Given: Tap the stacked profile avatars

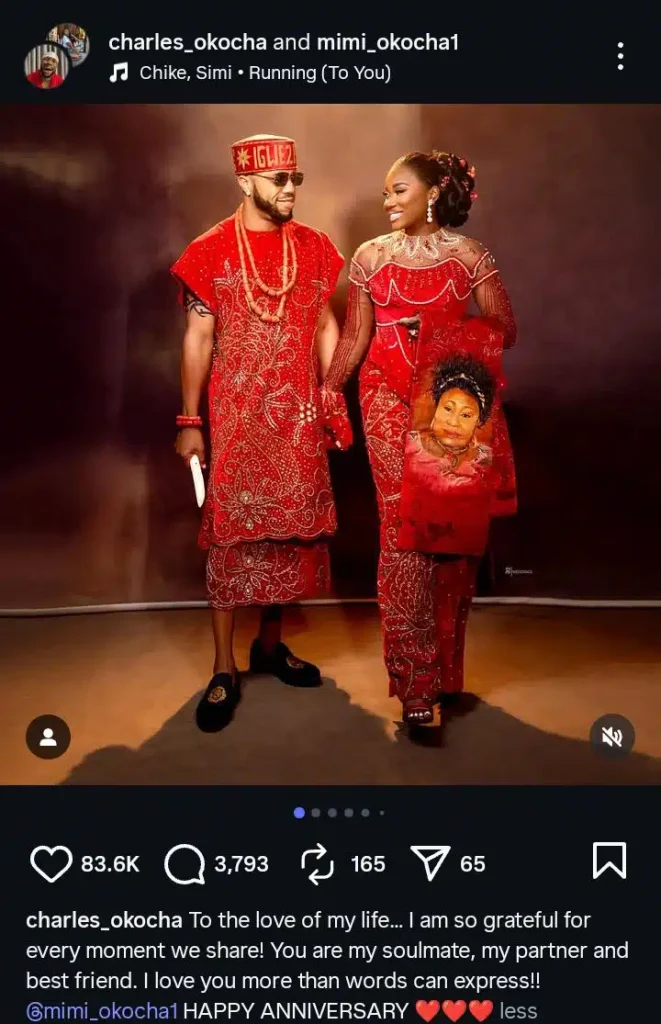Looking at the screenshot, I should 55,56.
